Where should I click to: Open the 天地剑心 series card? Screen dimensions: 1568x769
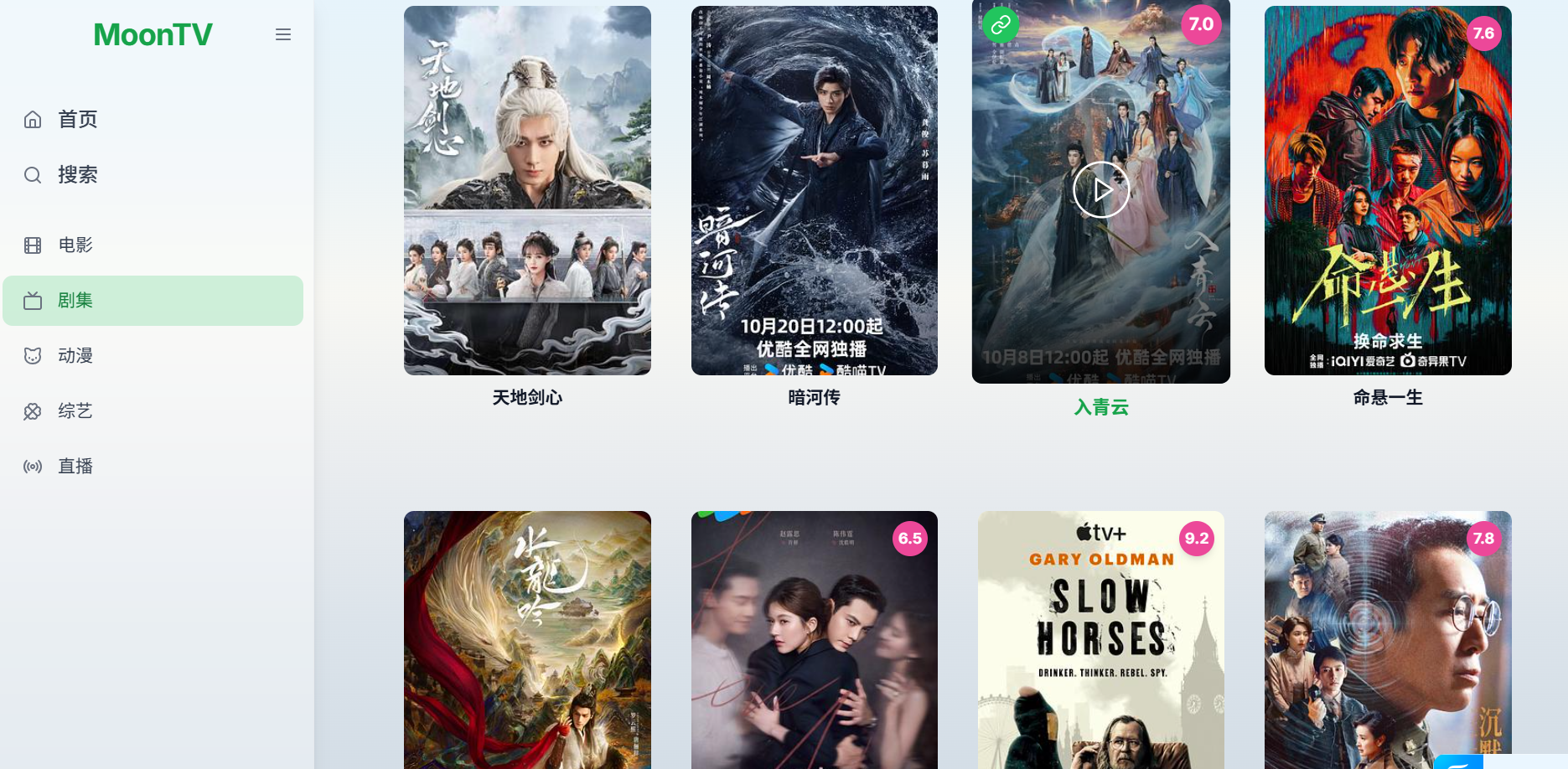tap(527, 191)
